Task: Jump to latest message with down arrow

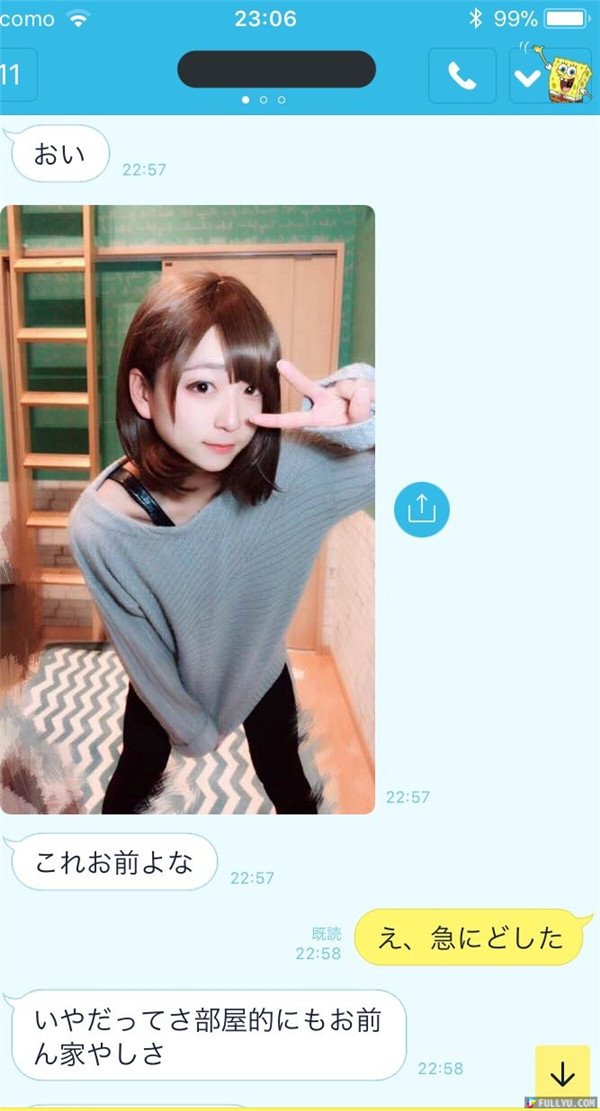Action: [563, 1074]
